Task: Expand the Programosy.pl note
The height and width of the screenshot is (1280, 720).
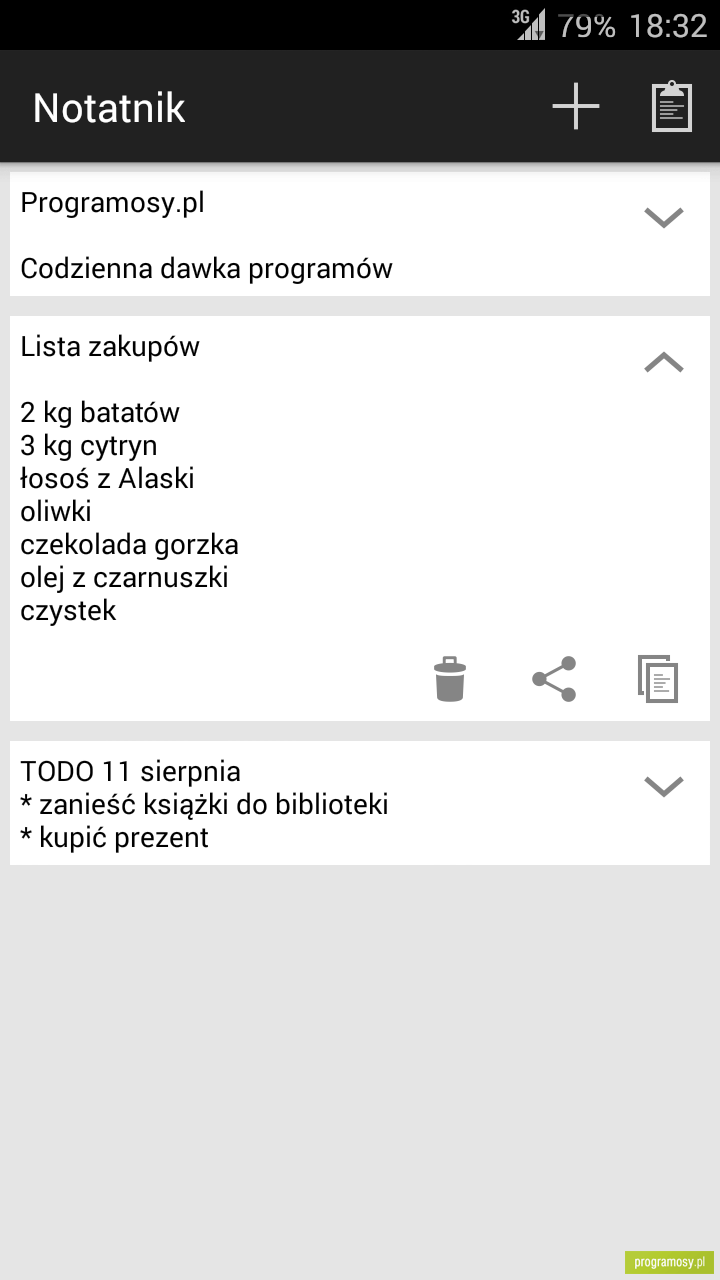Action: [664, 217]
